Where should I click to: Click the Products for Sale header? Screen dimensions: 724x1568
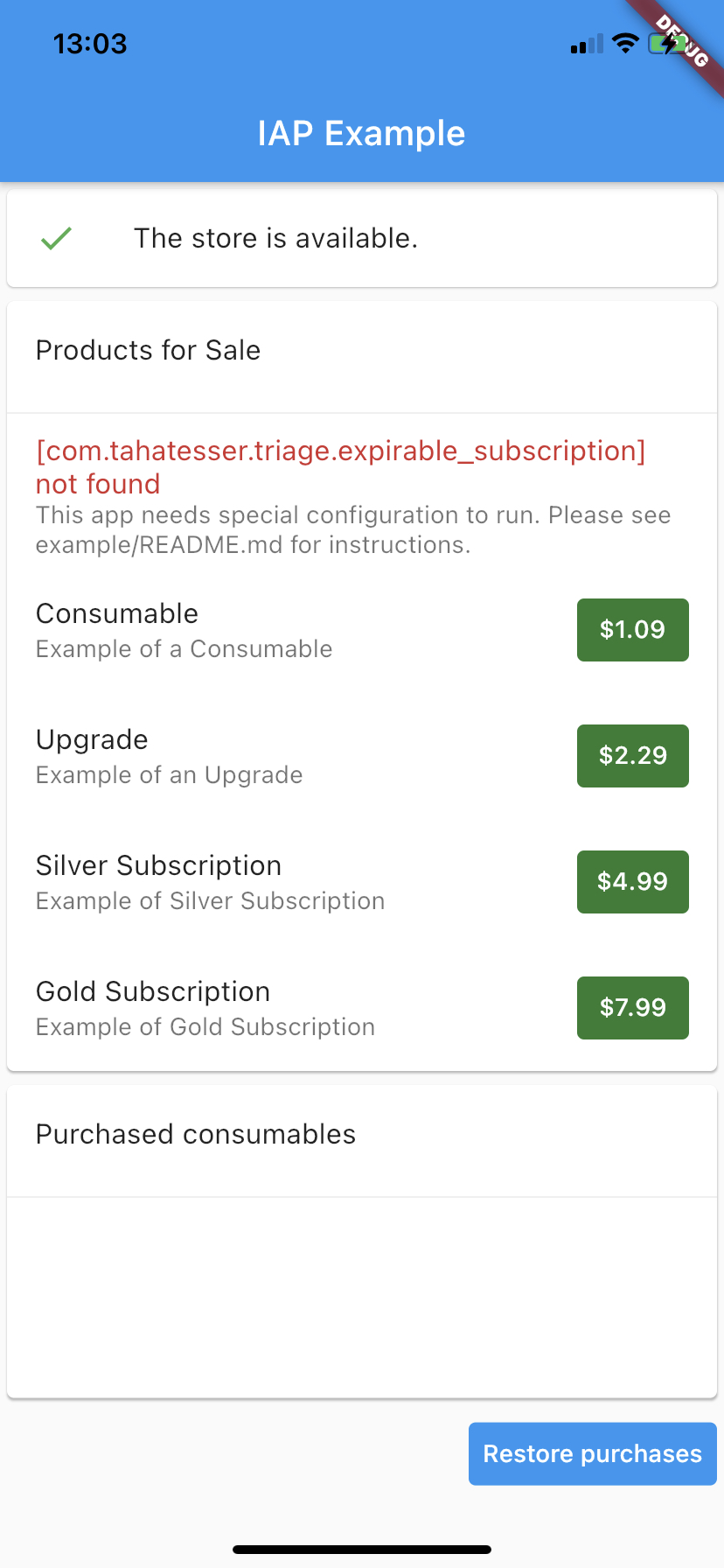coord(148,350)
